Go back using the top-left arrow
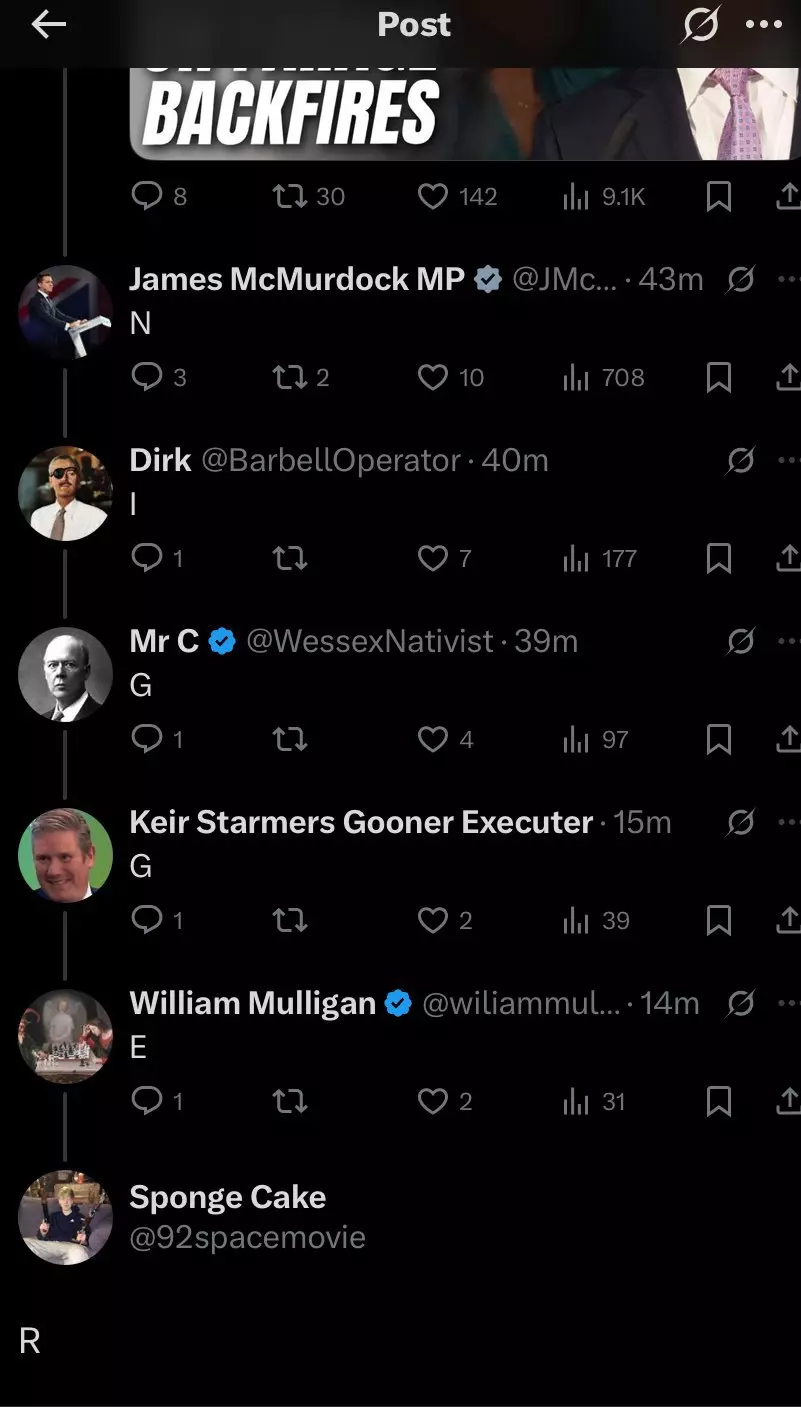This screenshot has width=801, height=1407. (x=48, y=25)
